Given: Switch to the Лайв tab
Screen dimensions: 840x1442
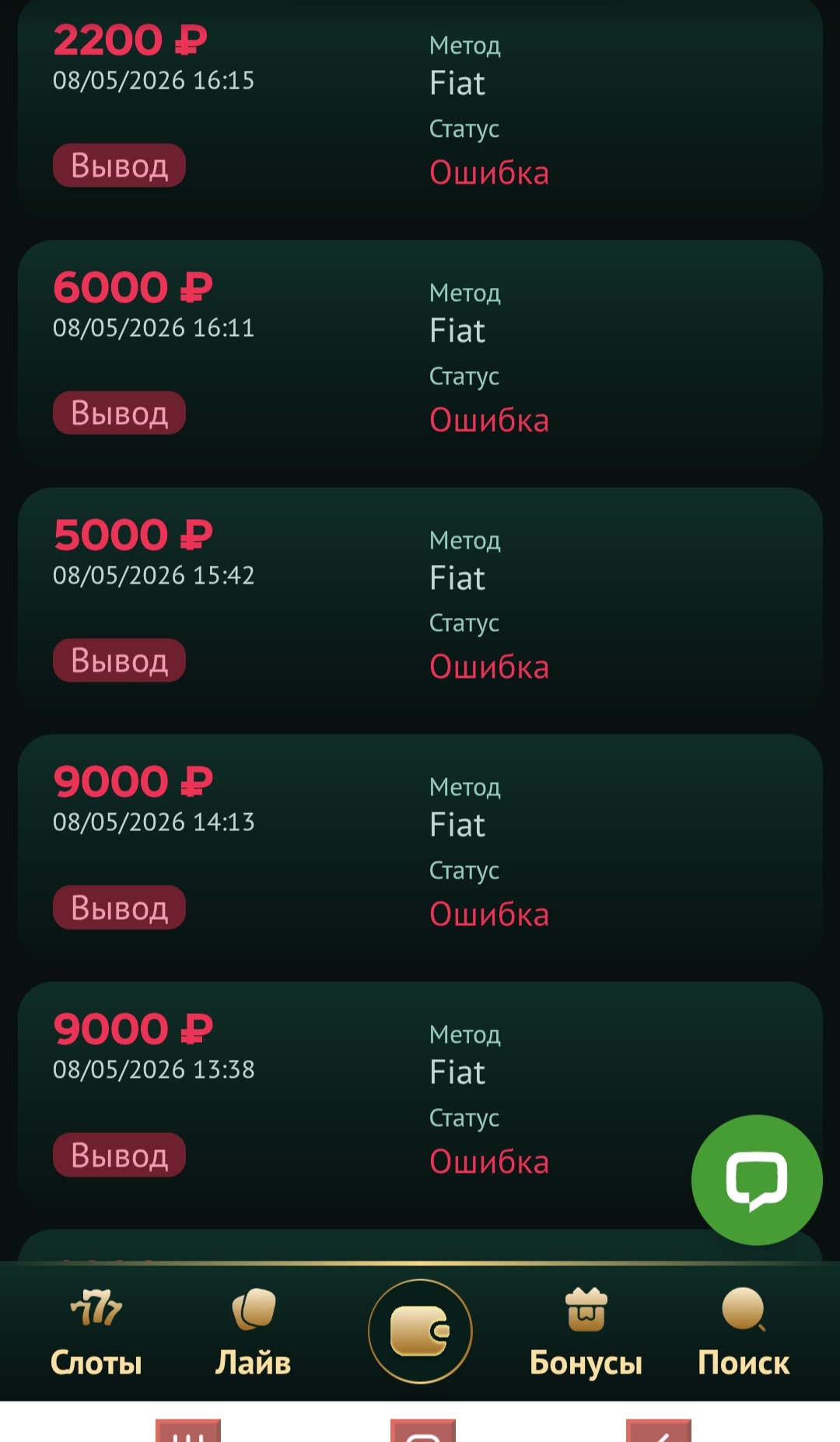Looking at the screenshot, I should click(x=254, y=1333).
